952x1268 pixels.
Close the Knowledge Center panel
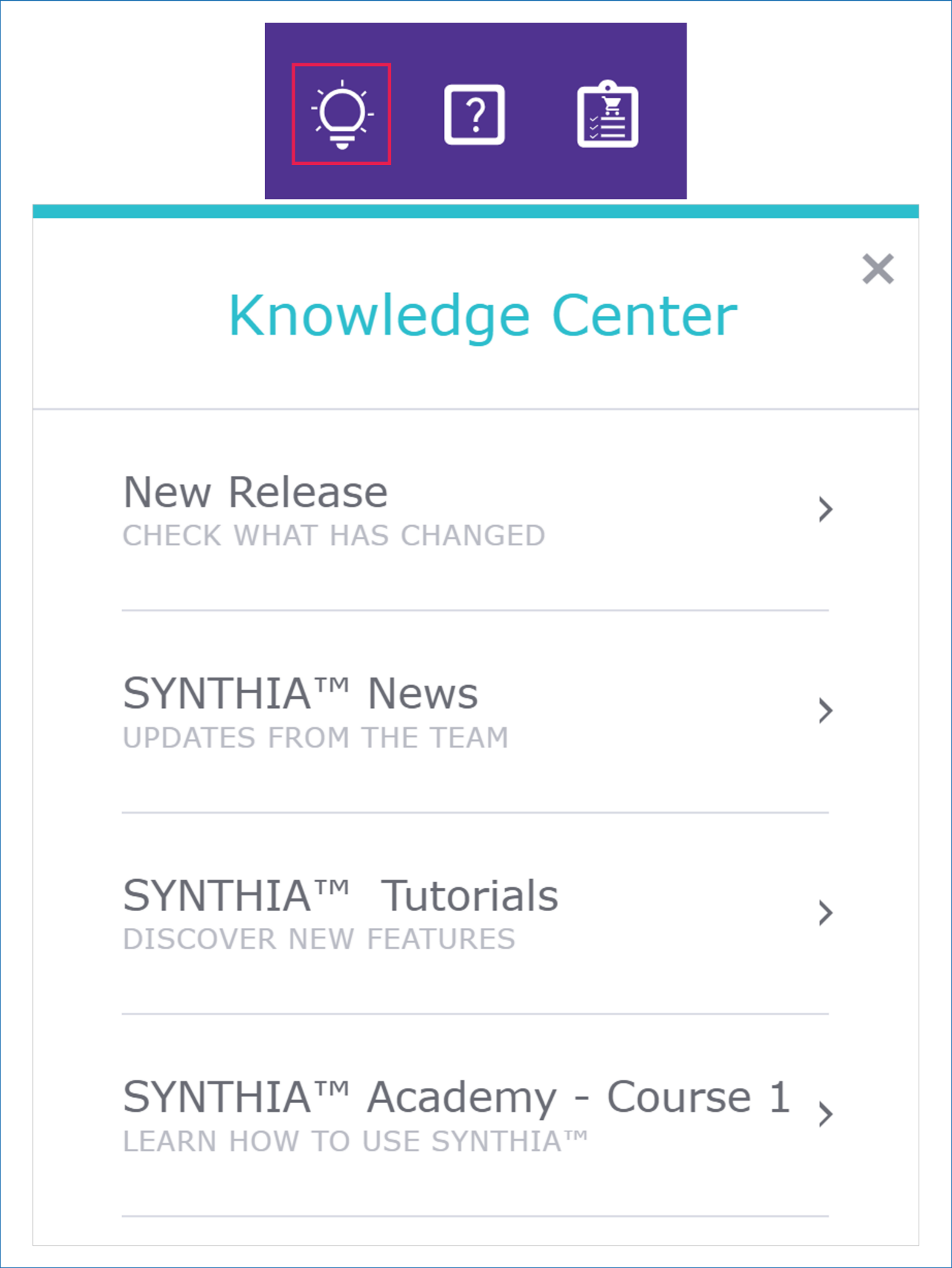(x=878, y=268)
